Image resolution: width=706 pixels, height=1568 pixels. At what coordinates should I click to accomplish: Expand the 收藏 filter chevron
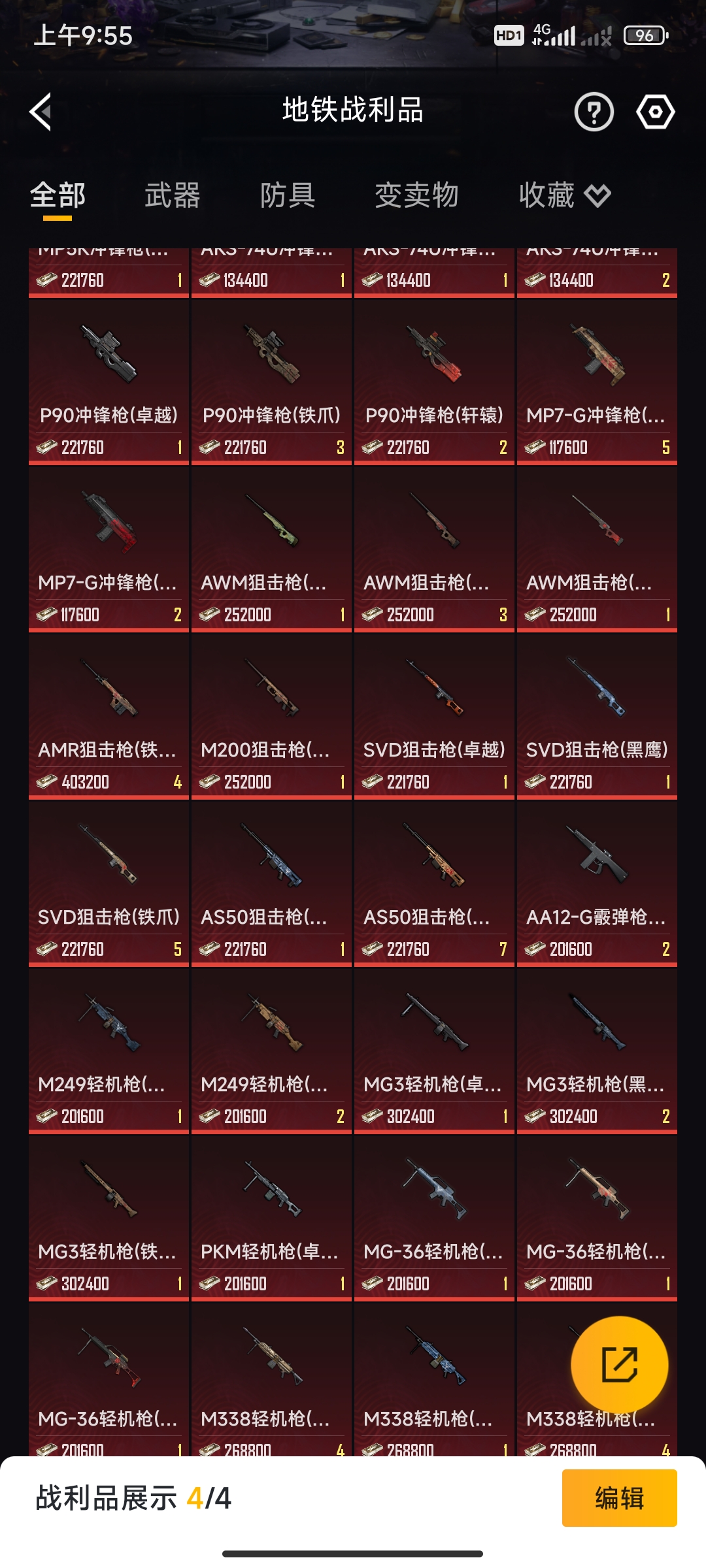599,194
